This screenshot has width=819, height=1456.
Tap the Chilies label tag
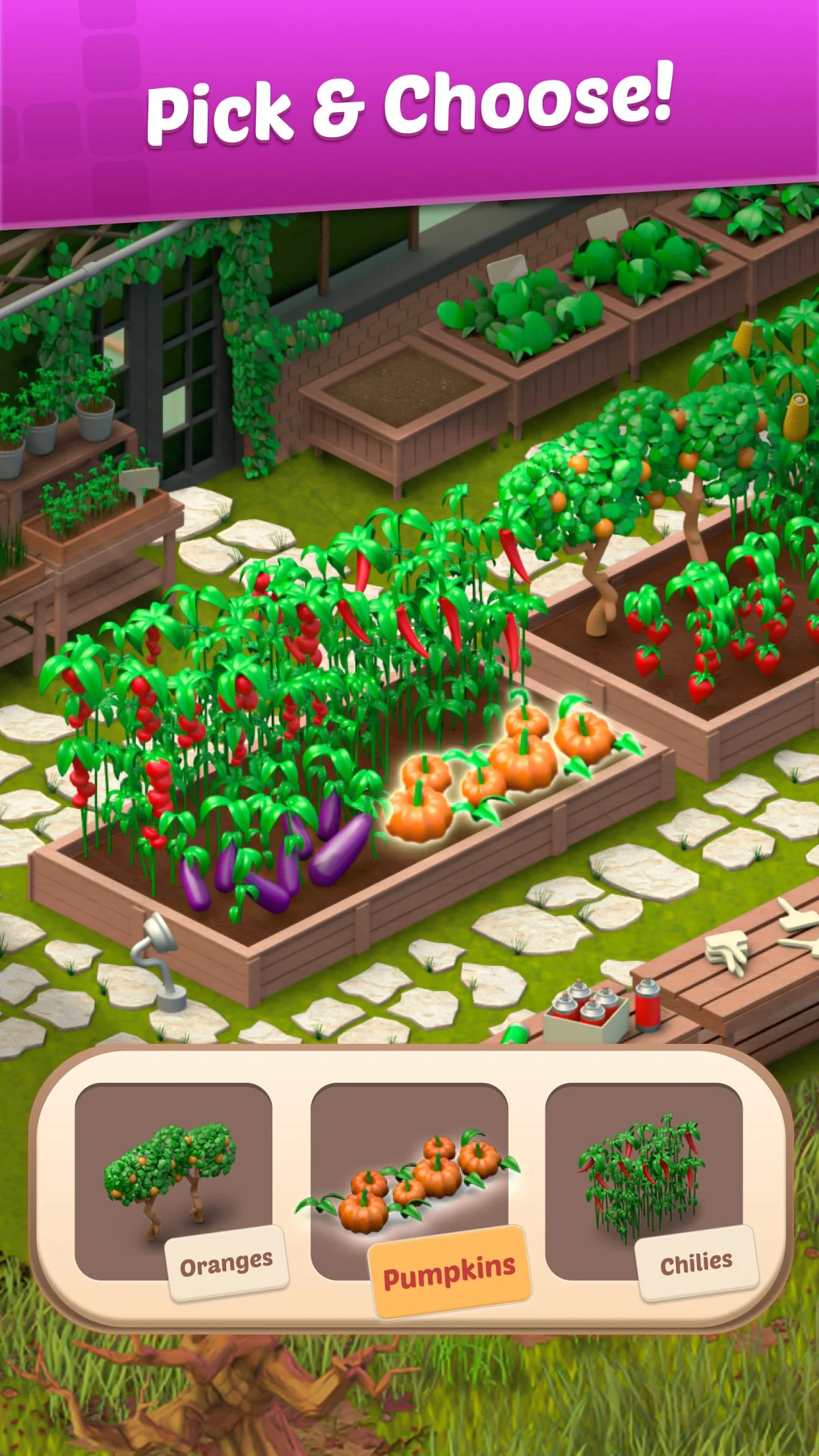coord(696,1254)
